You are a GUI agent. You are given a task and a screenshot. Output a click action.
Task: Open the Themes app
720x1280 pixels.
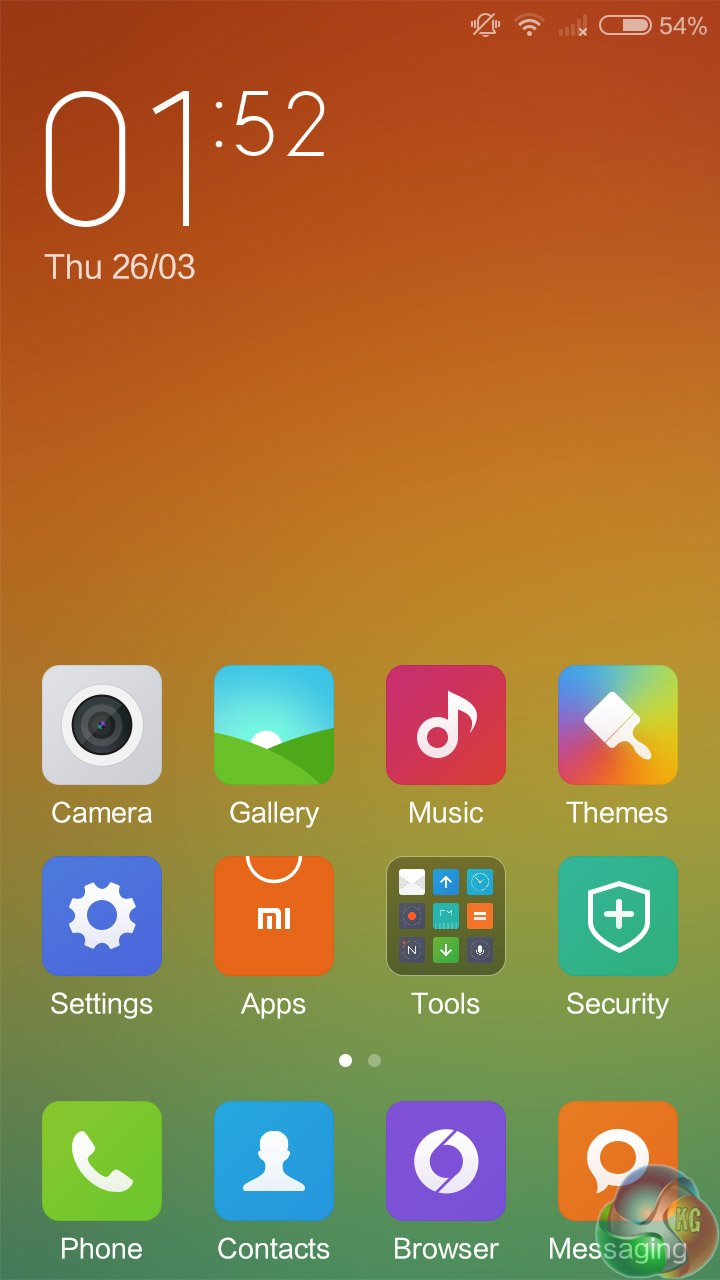point(618,725)
